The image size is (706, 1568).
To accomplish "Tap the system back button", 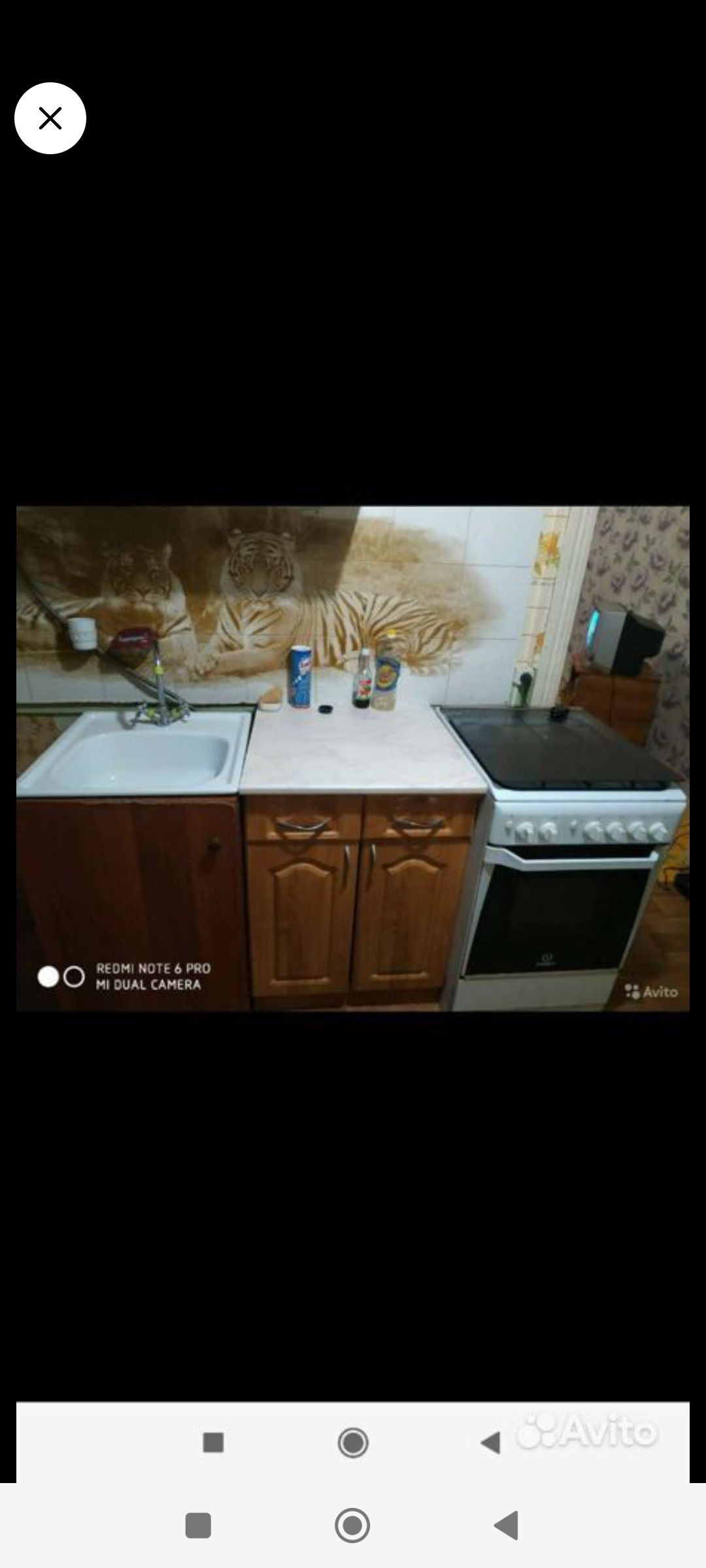I will click(x=507, y=1526).
